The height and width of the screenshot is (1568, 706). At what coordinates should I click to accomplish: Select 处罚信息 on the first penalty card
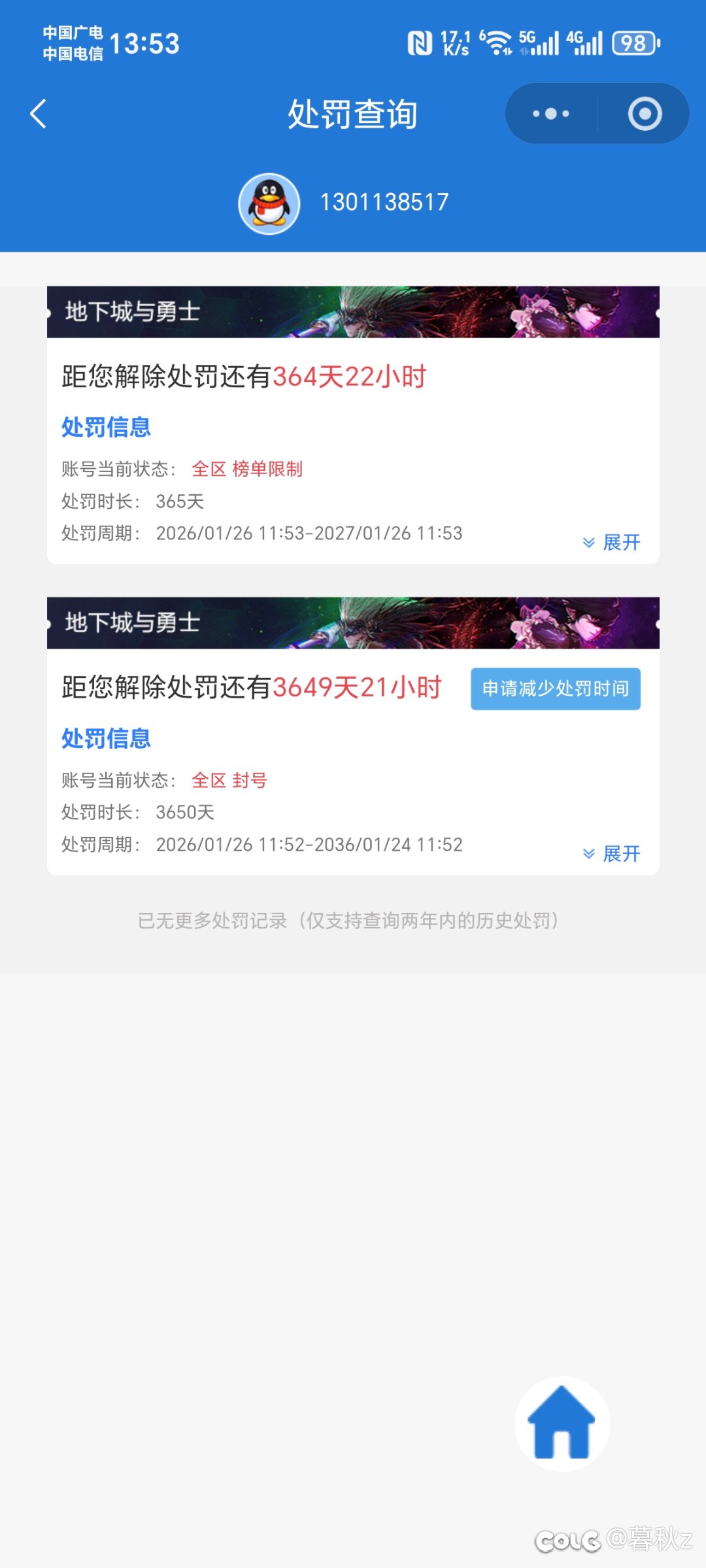coord(105,426)
